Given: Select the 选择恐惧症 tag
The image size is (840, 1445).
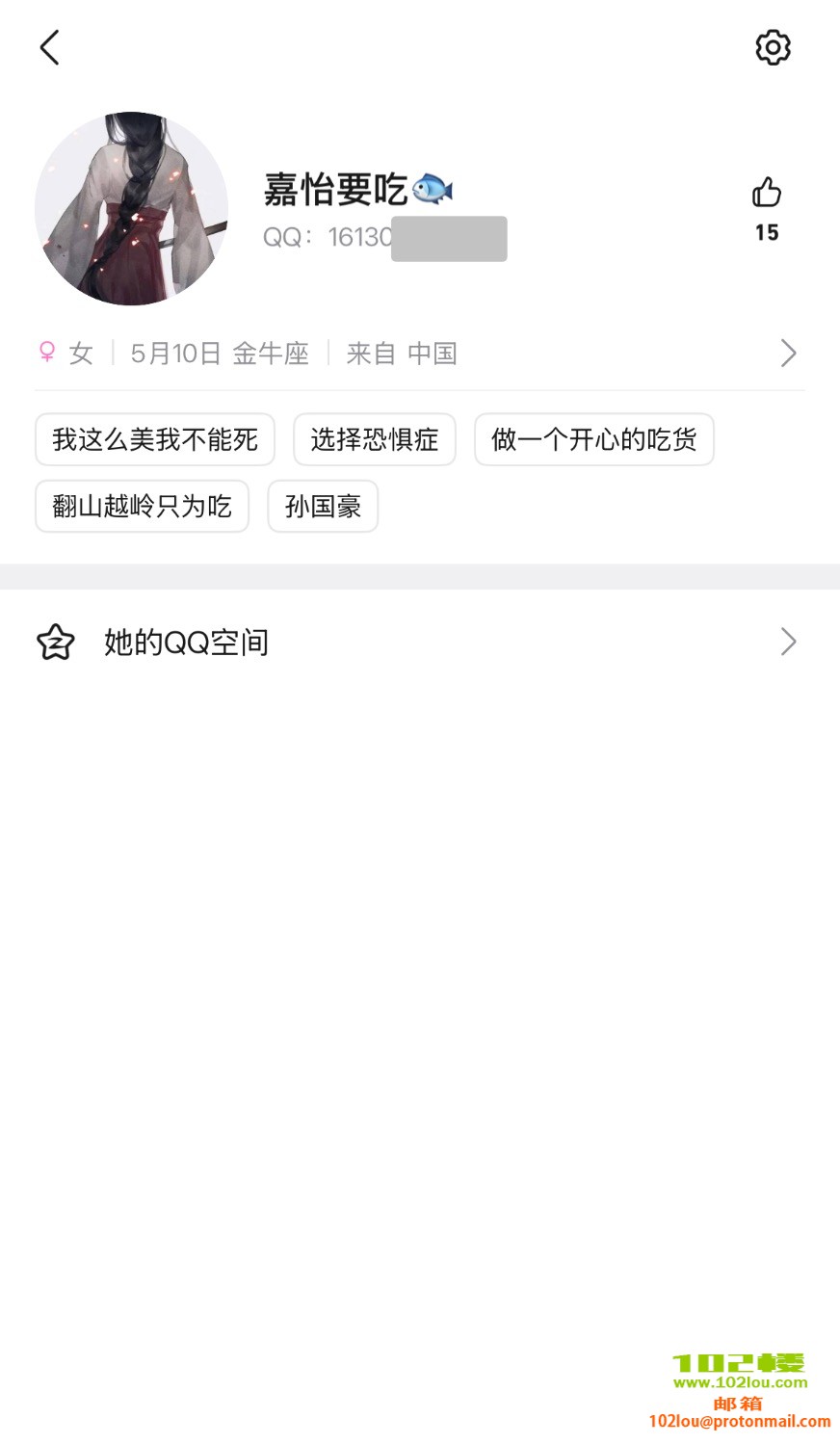Looking at the screenshot, I should point(375,439).
